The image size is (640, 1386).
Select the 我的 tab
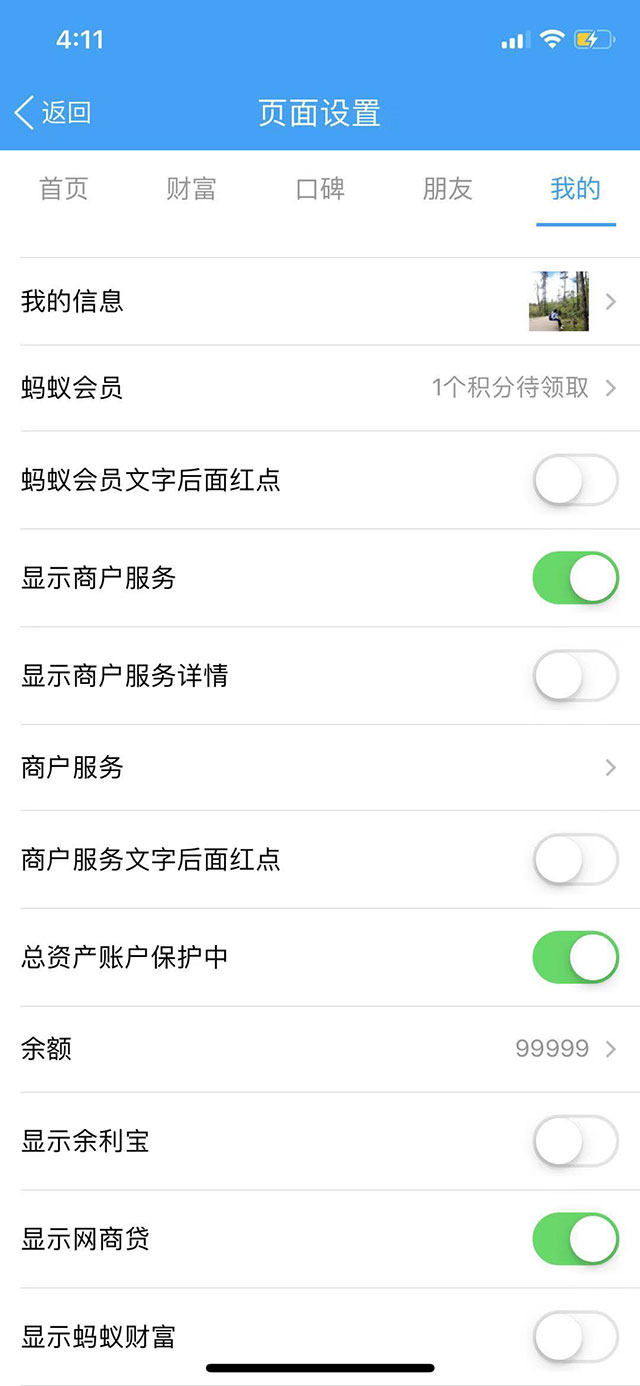tap(575, 189)
